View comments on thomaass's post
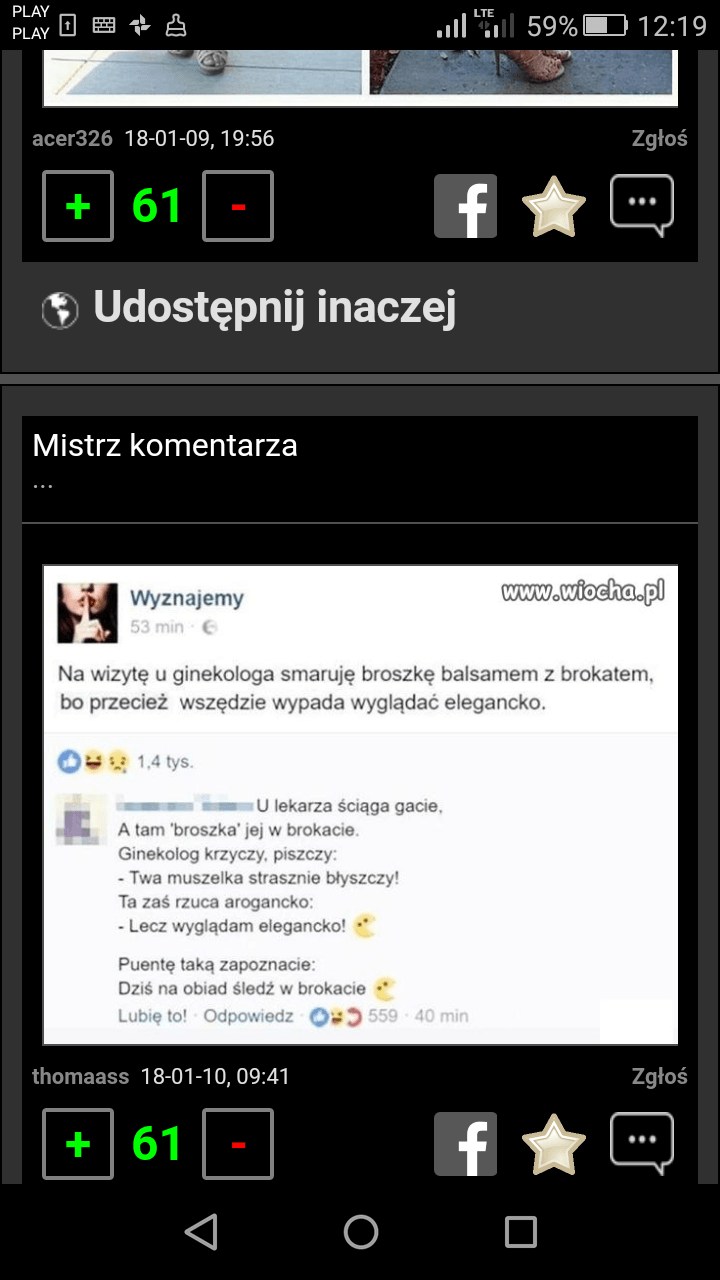Image resolution: width=720 pixels, height=1280 pixels. (x=642, y=1142)
